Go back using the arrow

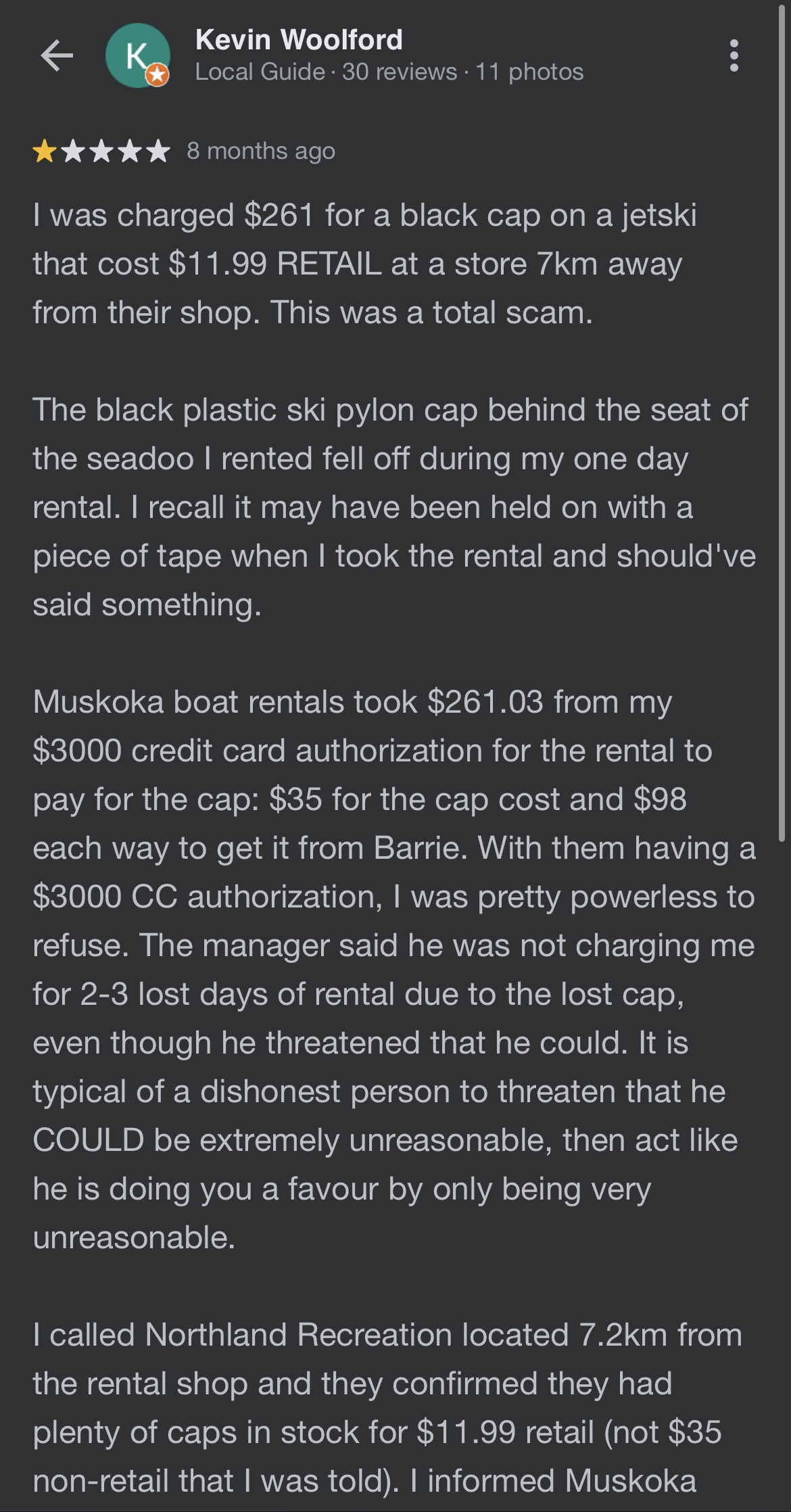(x=57, y=55)
